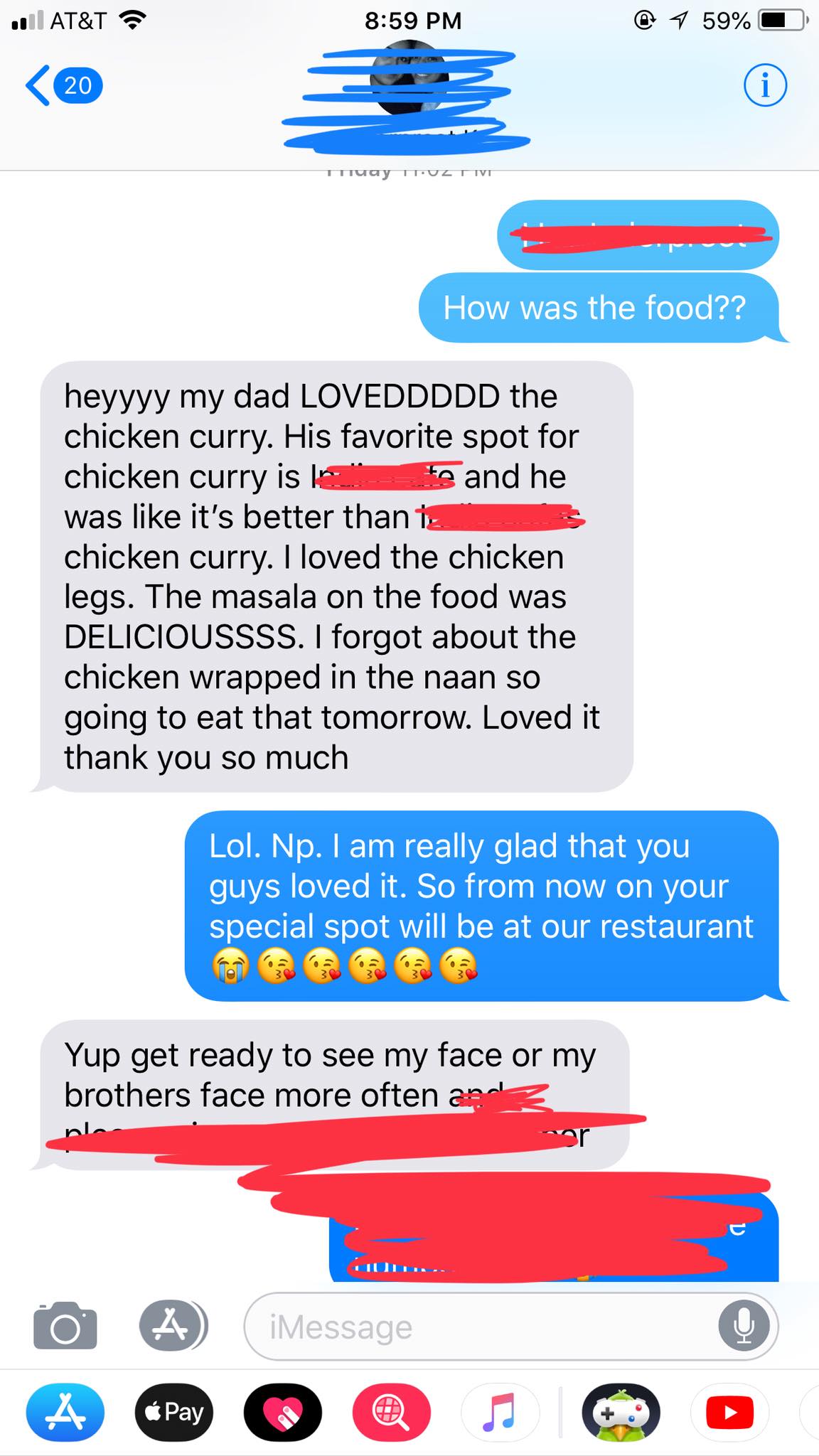
Task: Open Apple Pay in the app strip
Action: (174, 1412)
